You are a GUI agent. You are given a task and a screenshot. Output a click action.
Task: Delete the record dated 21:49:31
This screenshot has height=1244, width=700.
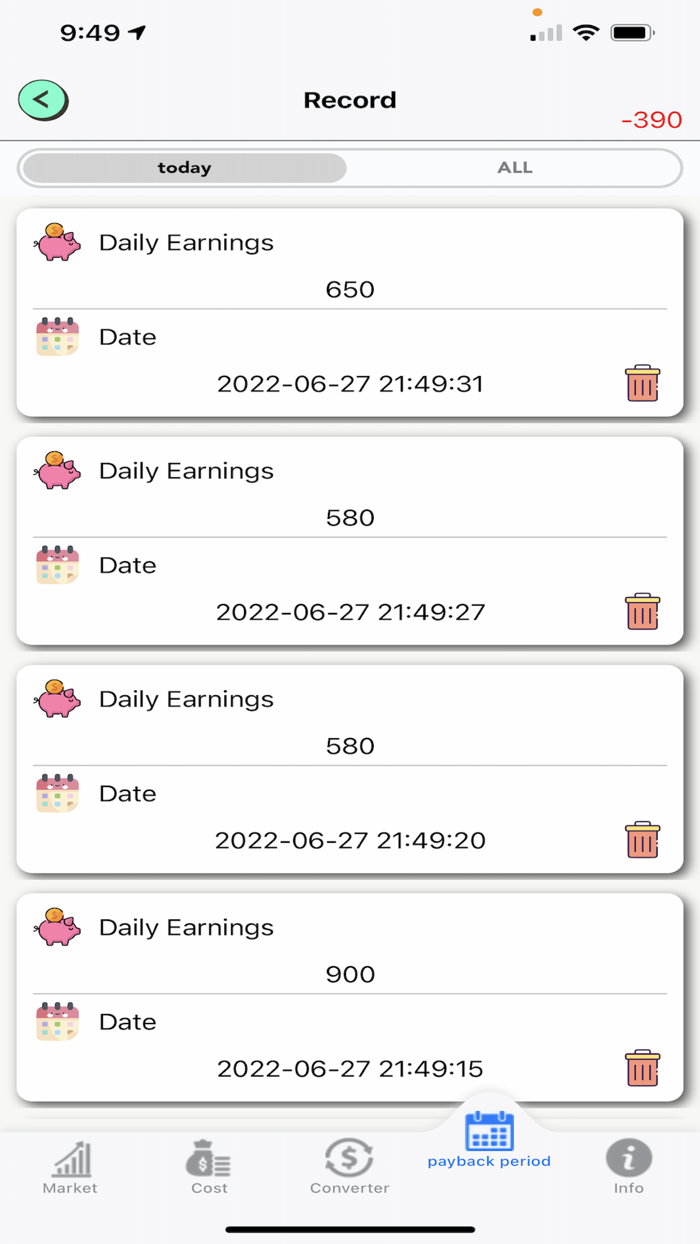click(642, 383)
